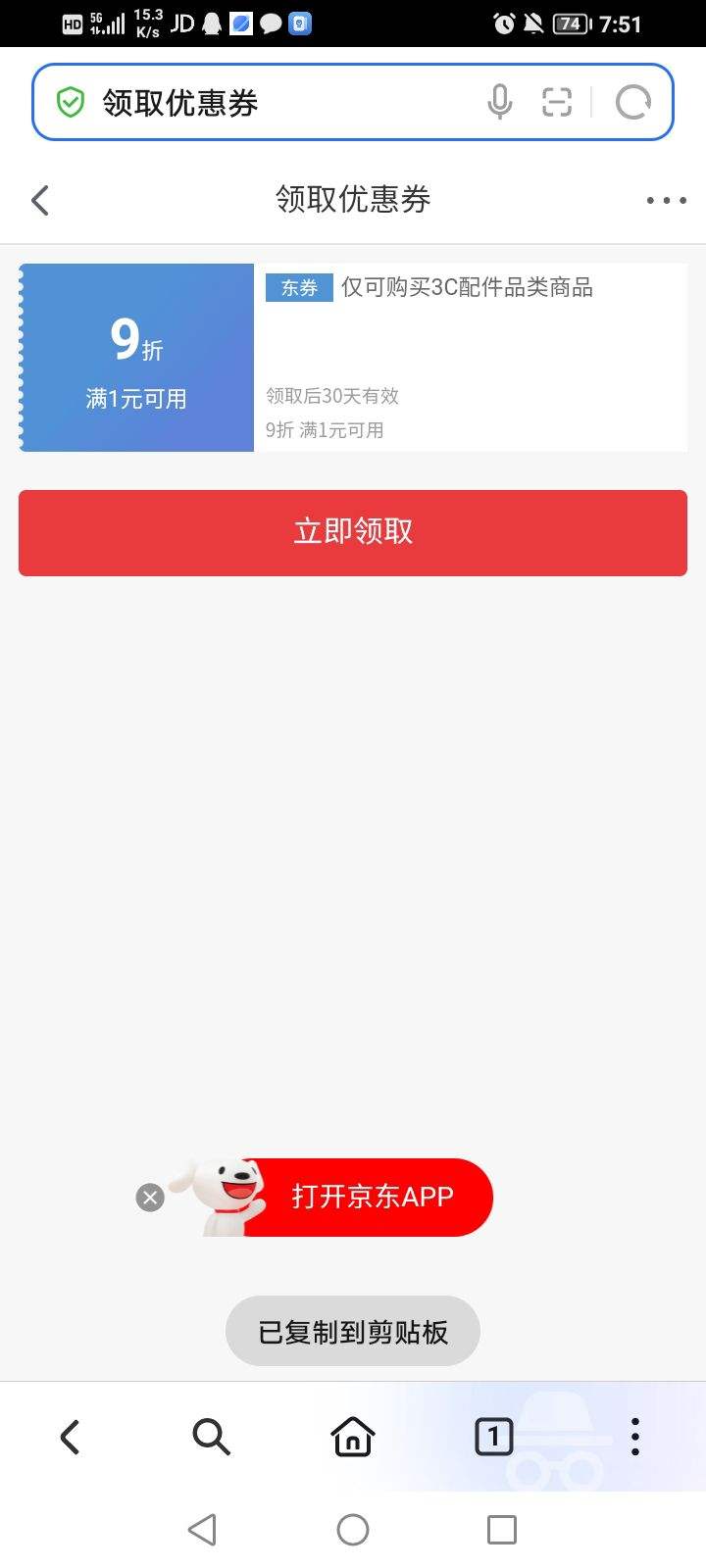The width and height of the screenshot is (706, 1568).
Task: Go to previous page in browser toolbar
Action: click(x=70, y=1437)
